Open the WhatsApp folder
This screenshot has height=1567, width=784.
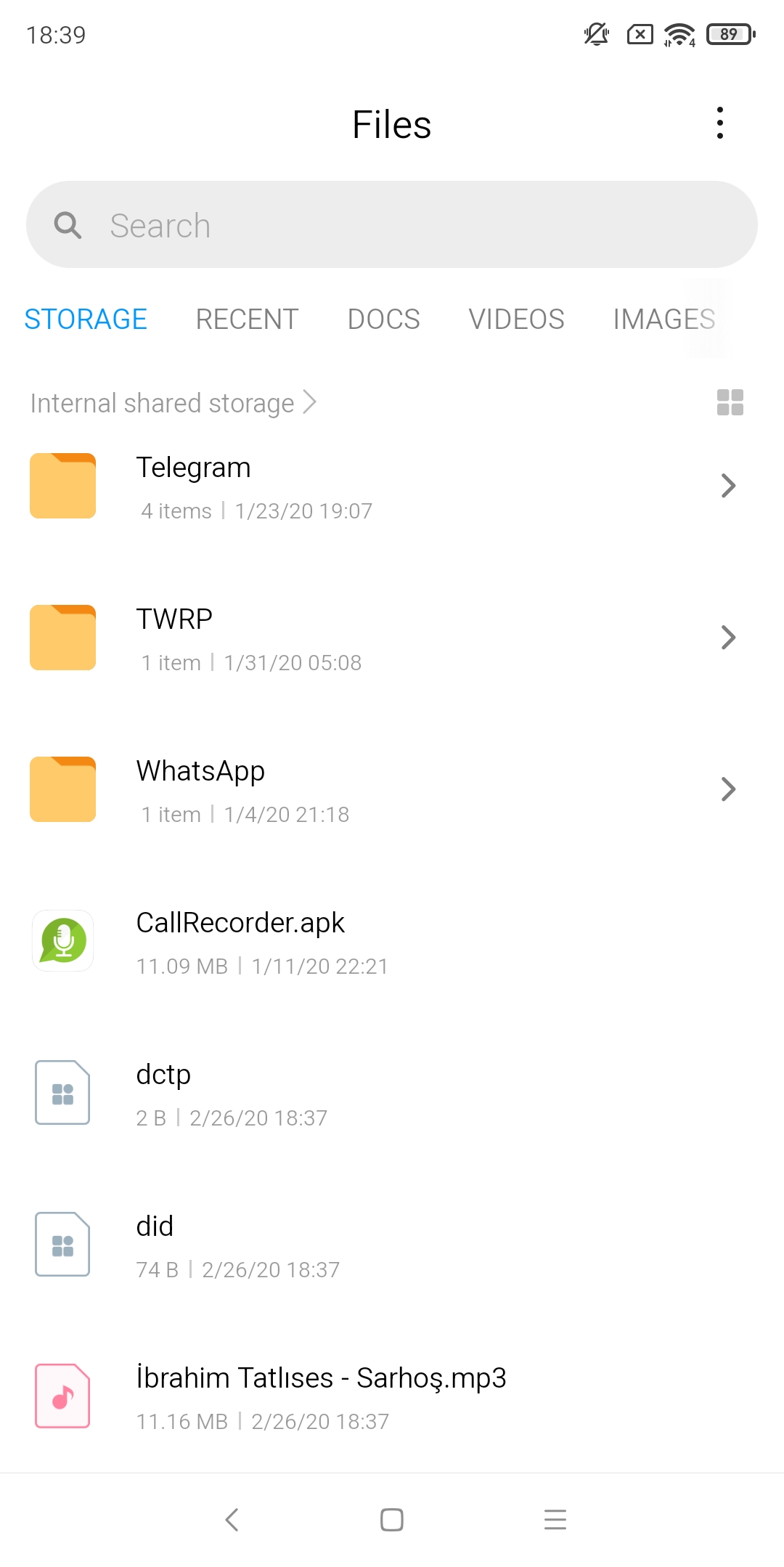[x=392, y=790]
